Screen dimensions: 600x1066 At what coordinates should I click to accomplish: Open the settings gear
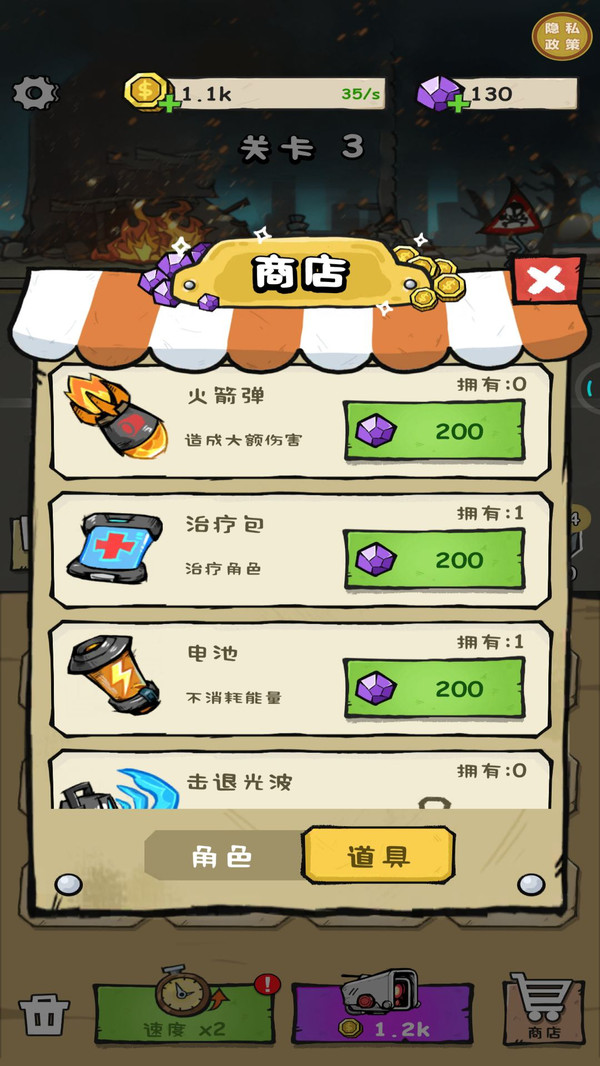coord(35,93)
